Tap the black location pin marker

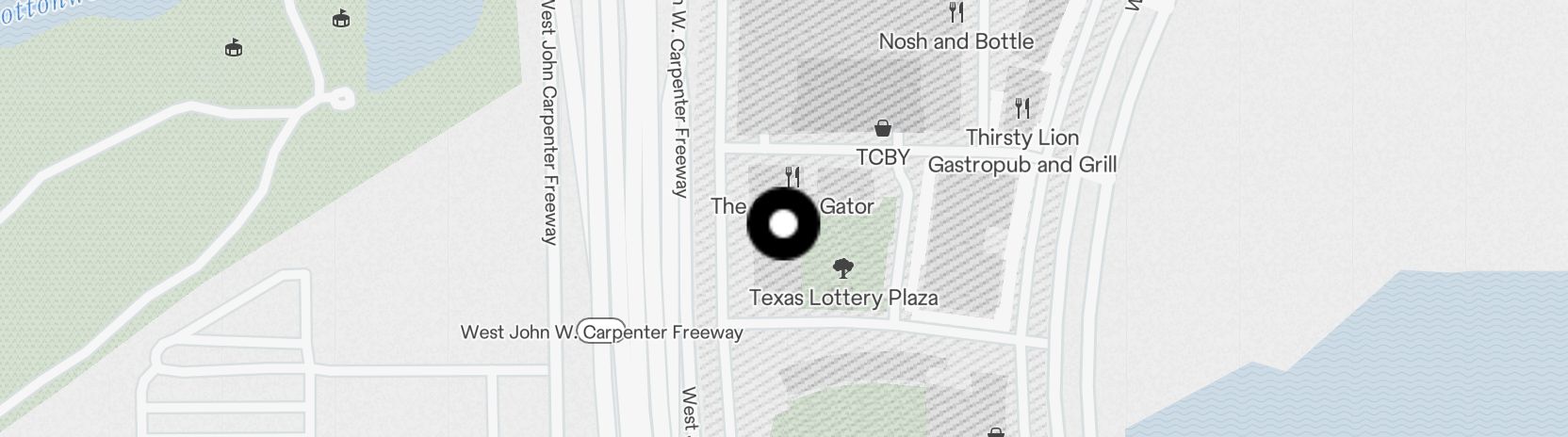pos(783,224)
